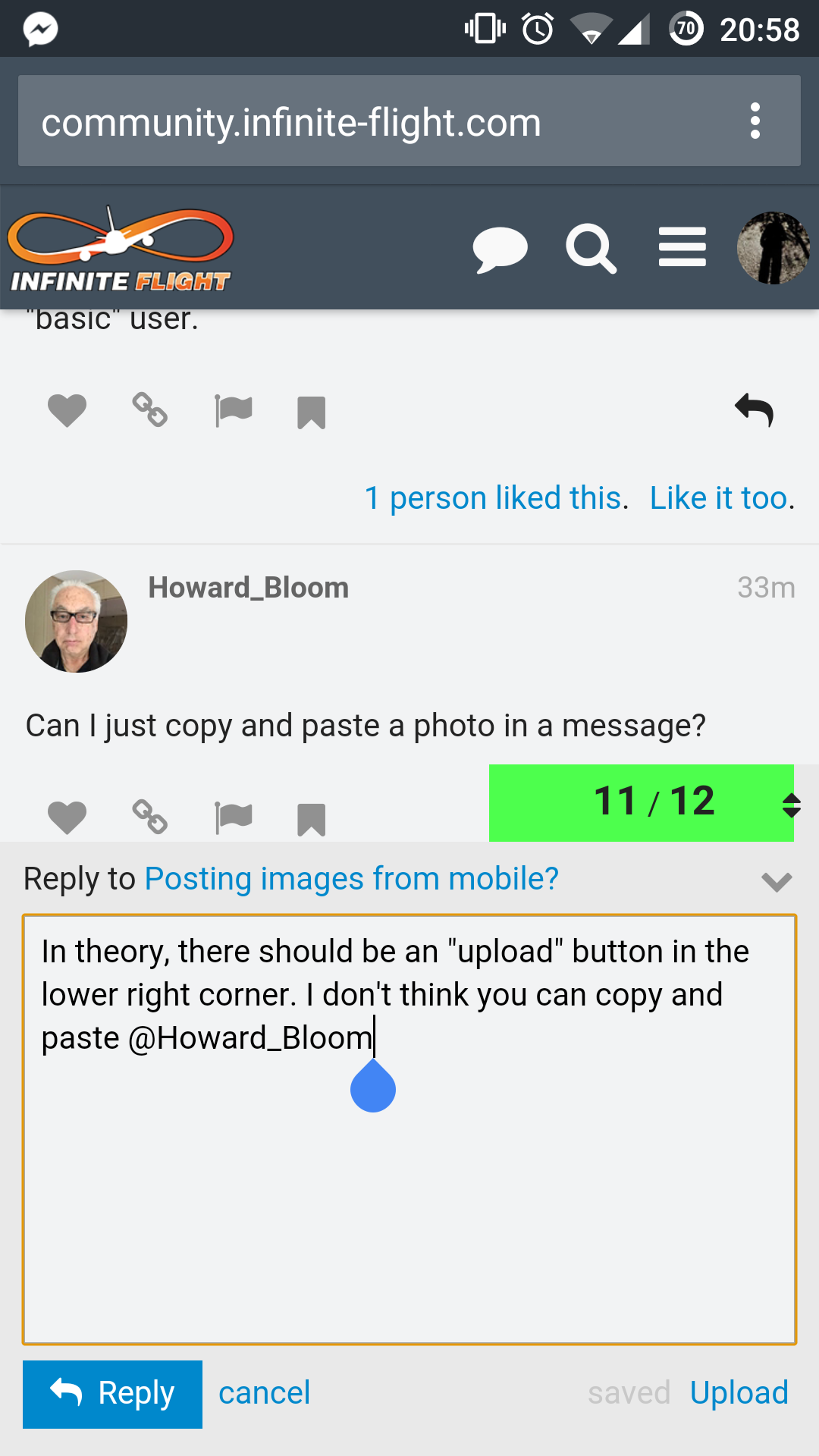Like Howard_Bloom's post
This screenshot has width=819, height=1456.
(67, 817)
